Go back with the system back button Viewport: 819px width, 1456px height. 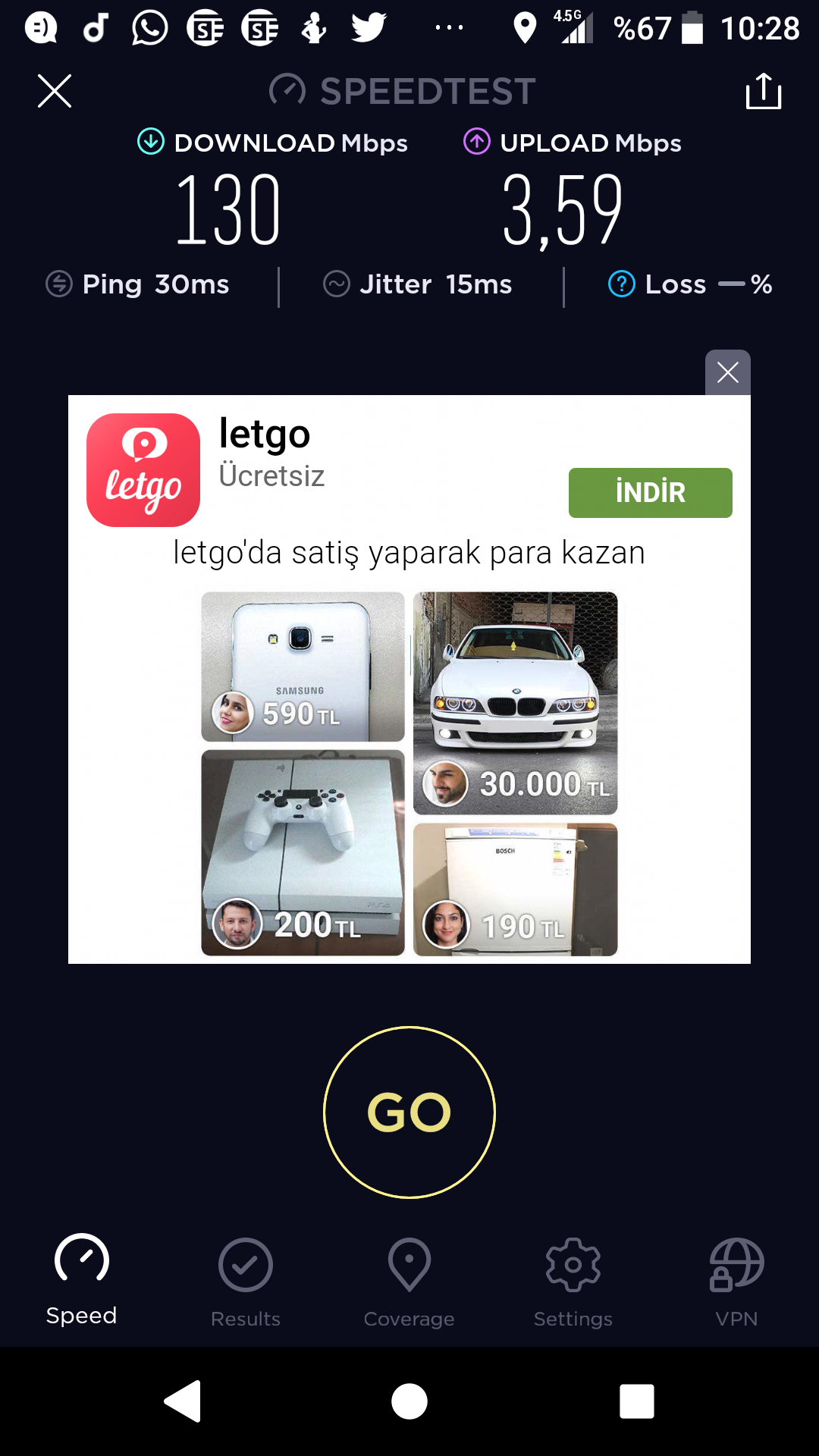click(183, 1401)
